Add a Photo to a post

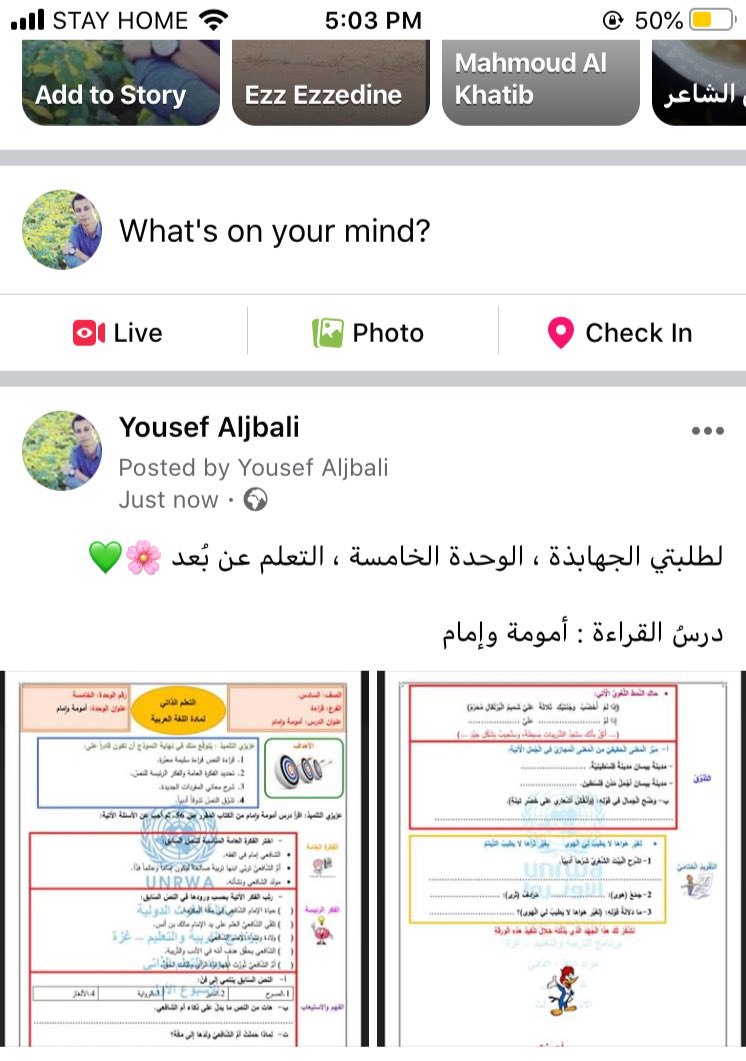(369, 333)
